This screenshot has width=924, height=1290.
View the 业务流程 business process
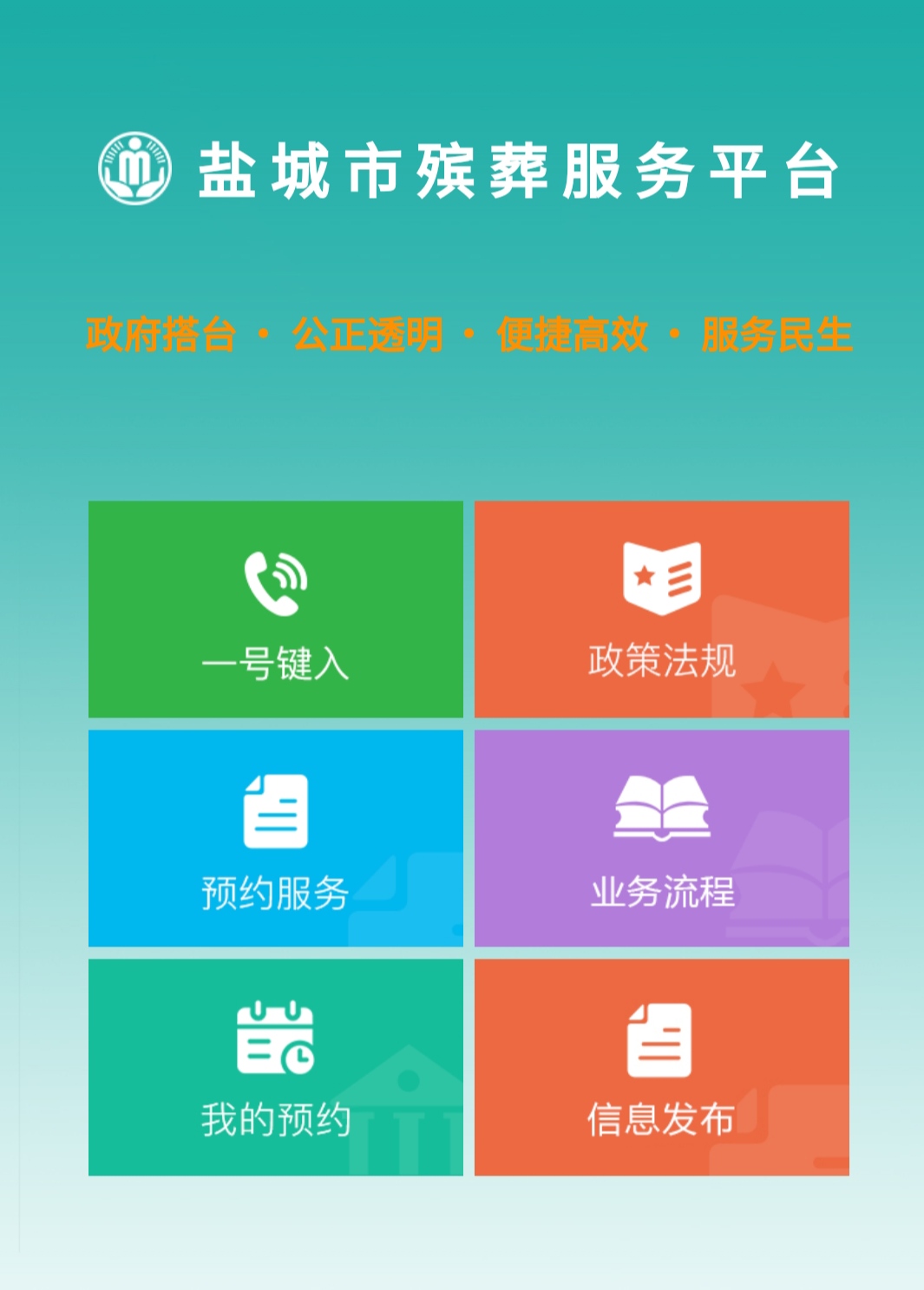click(x=661, y=838)
